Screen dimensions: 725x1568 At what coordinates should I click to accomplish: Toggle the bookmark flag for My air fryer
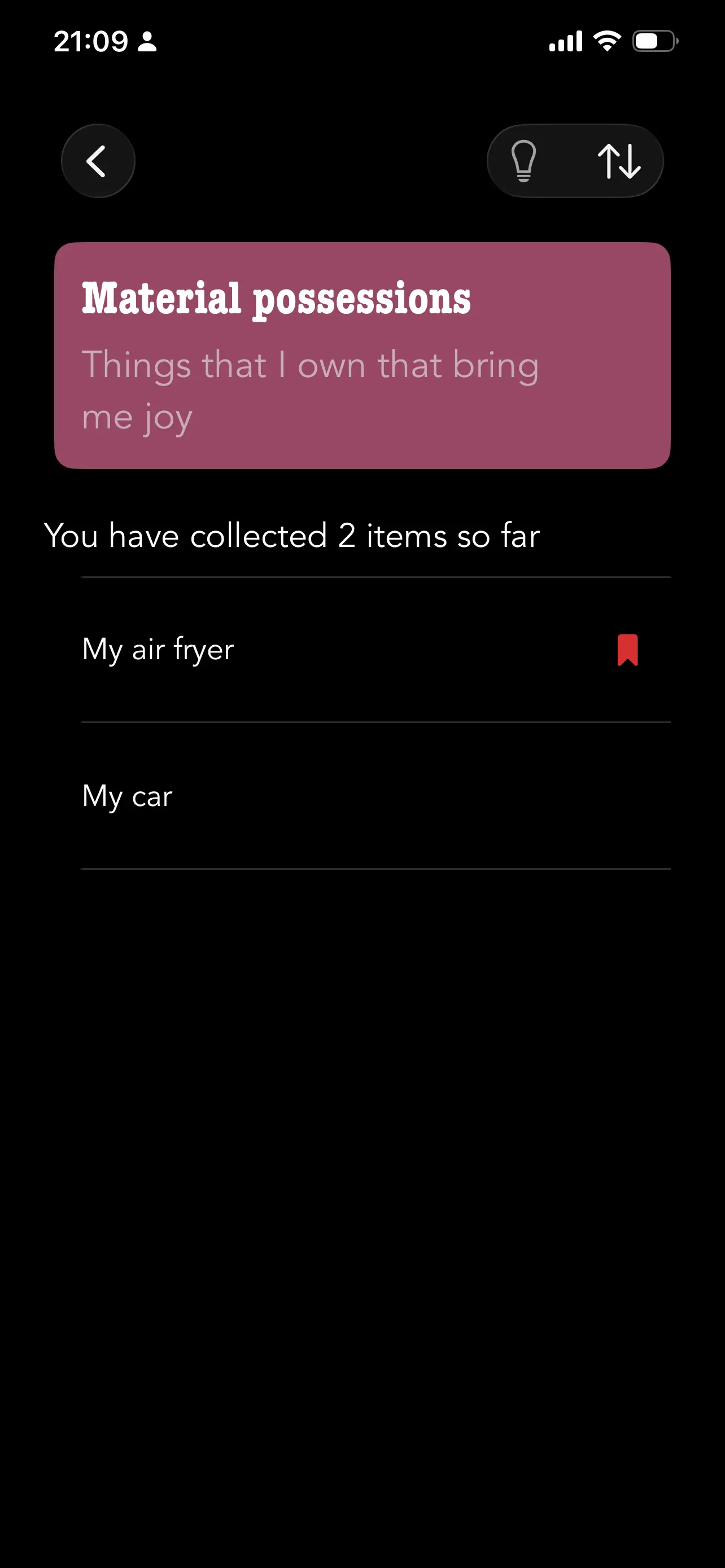(x=628, y=649)
